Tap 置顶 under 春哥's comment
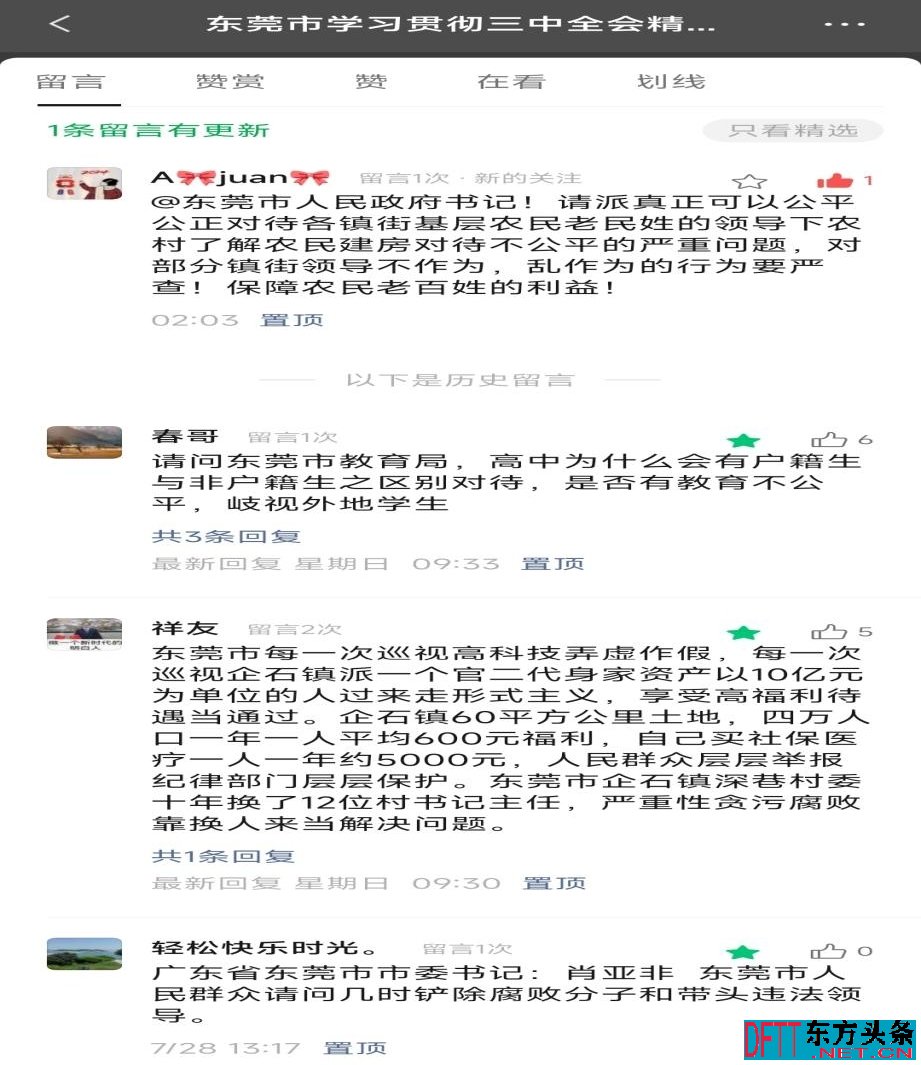Image resolution: width=921 pixels, height=1065 pixels. point(553,563)
